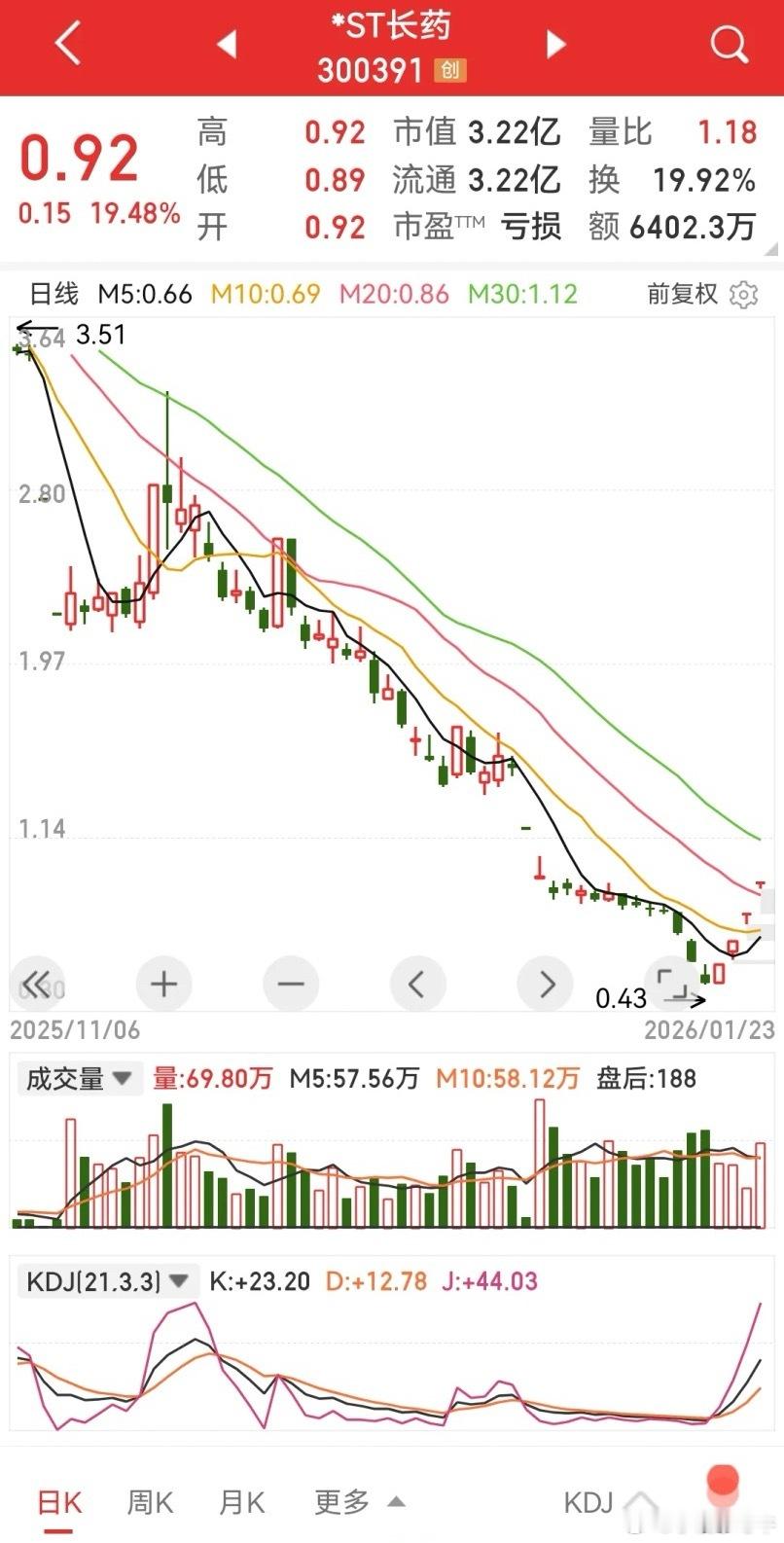Open the 前复权 adjustment settings
Image resolution: width=784 pixels, height=1543 pixels.
pyautogui.click(x=702, y=294)
